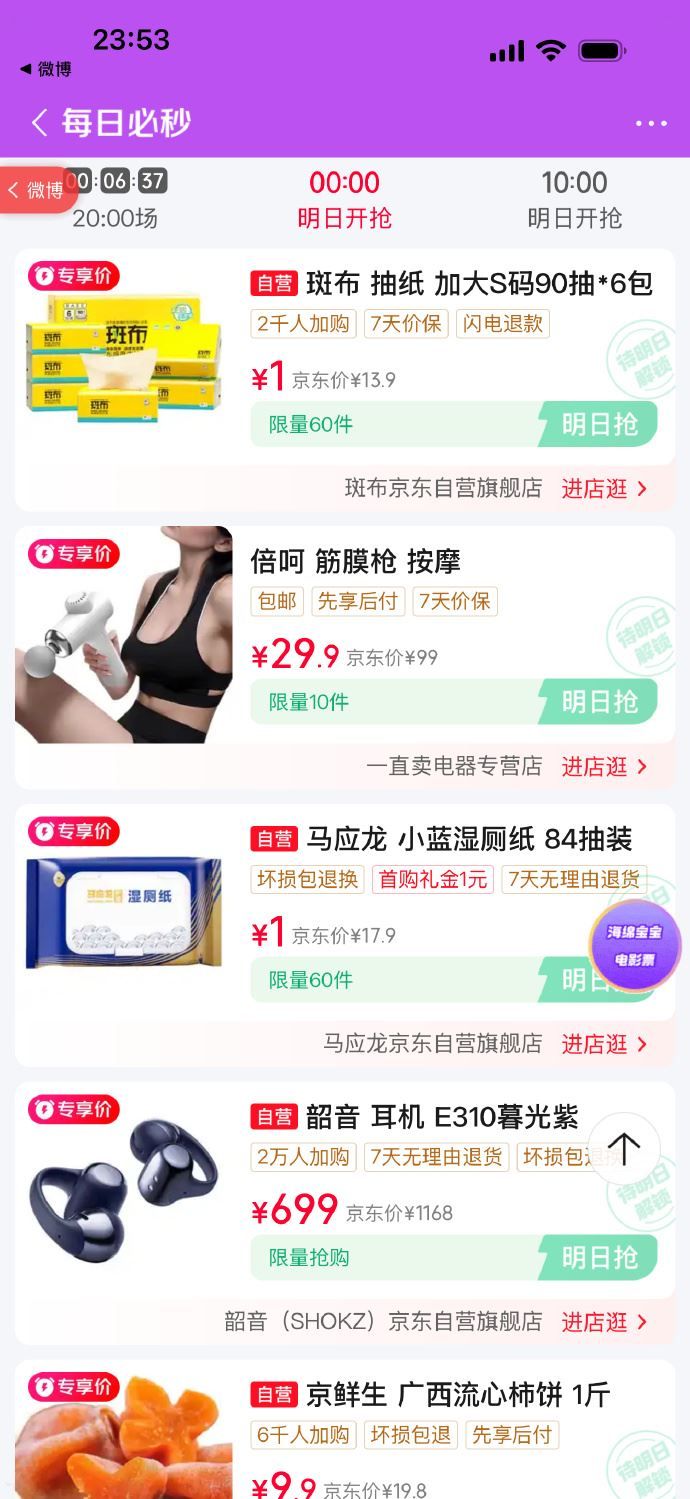The image size is (690, 1499).
Task: Return to 微博 via red floating button
Action: [38, 190]
